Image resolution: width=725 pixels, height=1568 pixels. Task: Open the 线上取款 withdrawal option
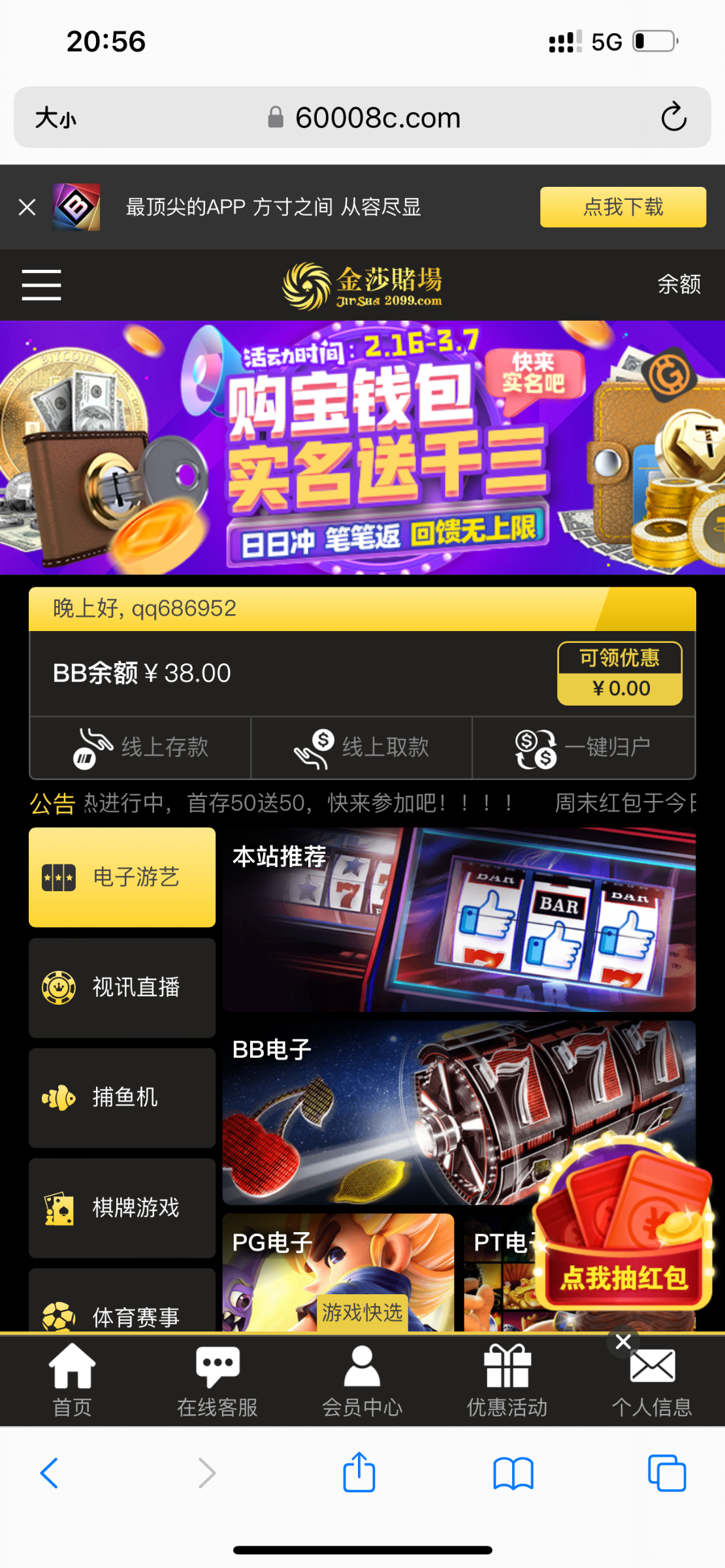[361, 747]
